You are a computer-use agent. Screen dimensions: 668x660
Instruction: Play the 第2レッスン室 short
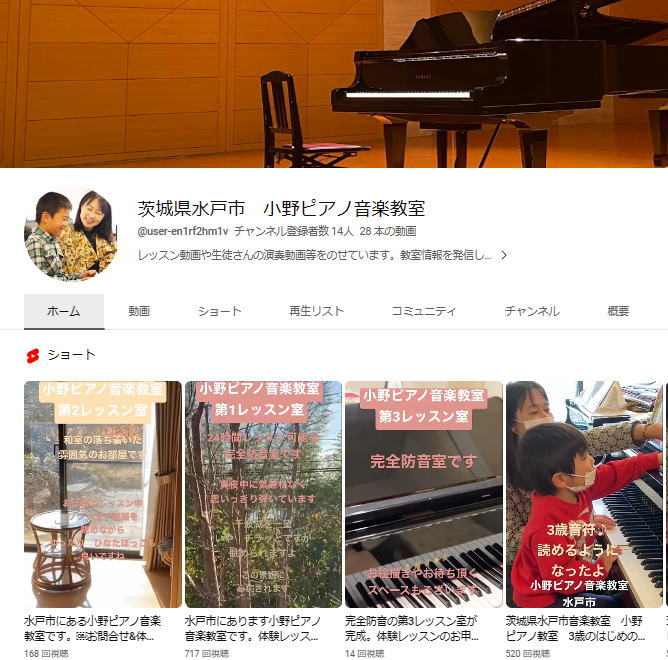pos(103,494)
